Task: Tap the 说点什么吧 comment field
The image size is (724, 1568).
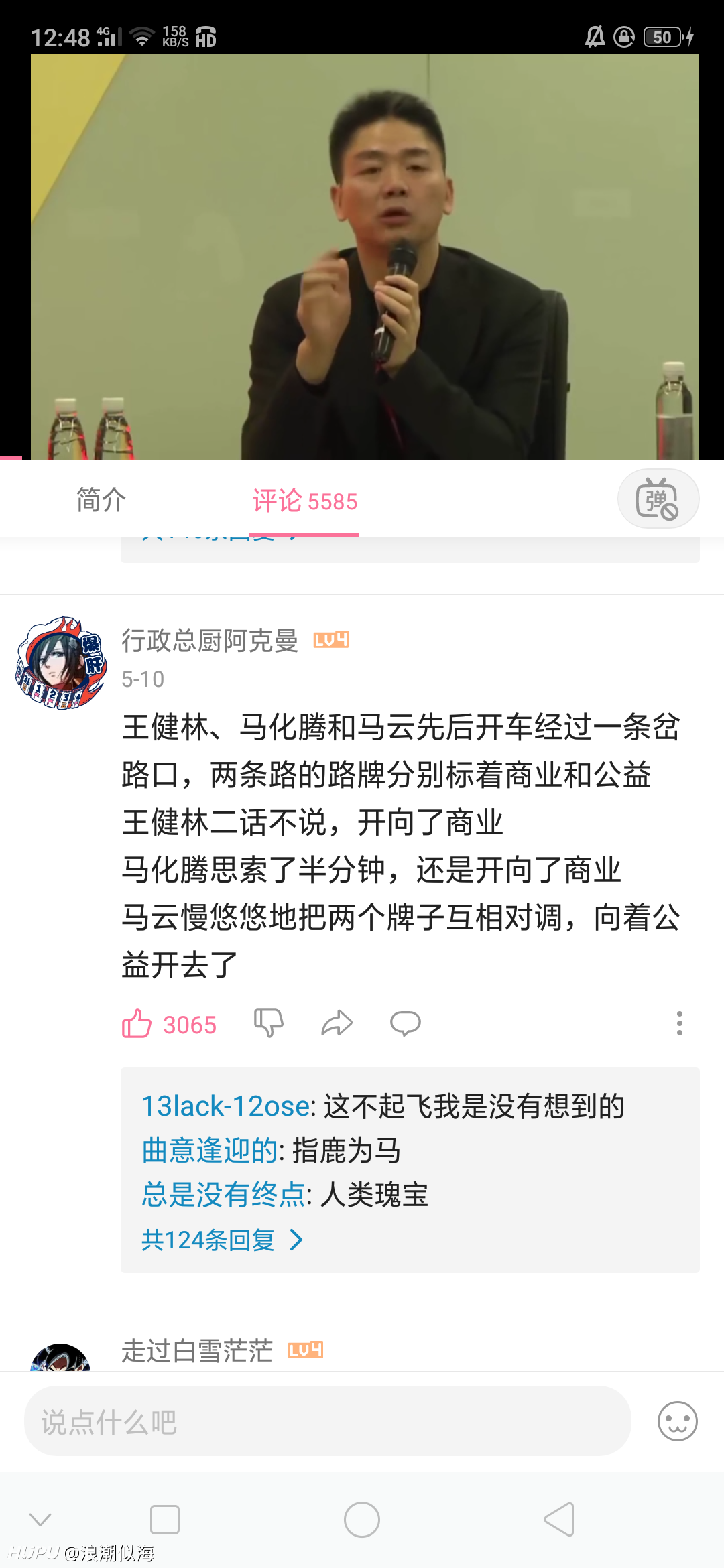Action: (x=327, y=1421)
